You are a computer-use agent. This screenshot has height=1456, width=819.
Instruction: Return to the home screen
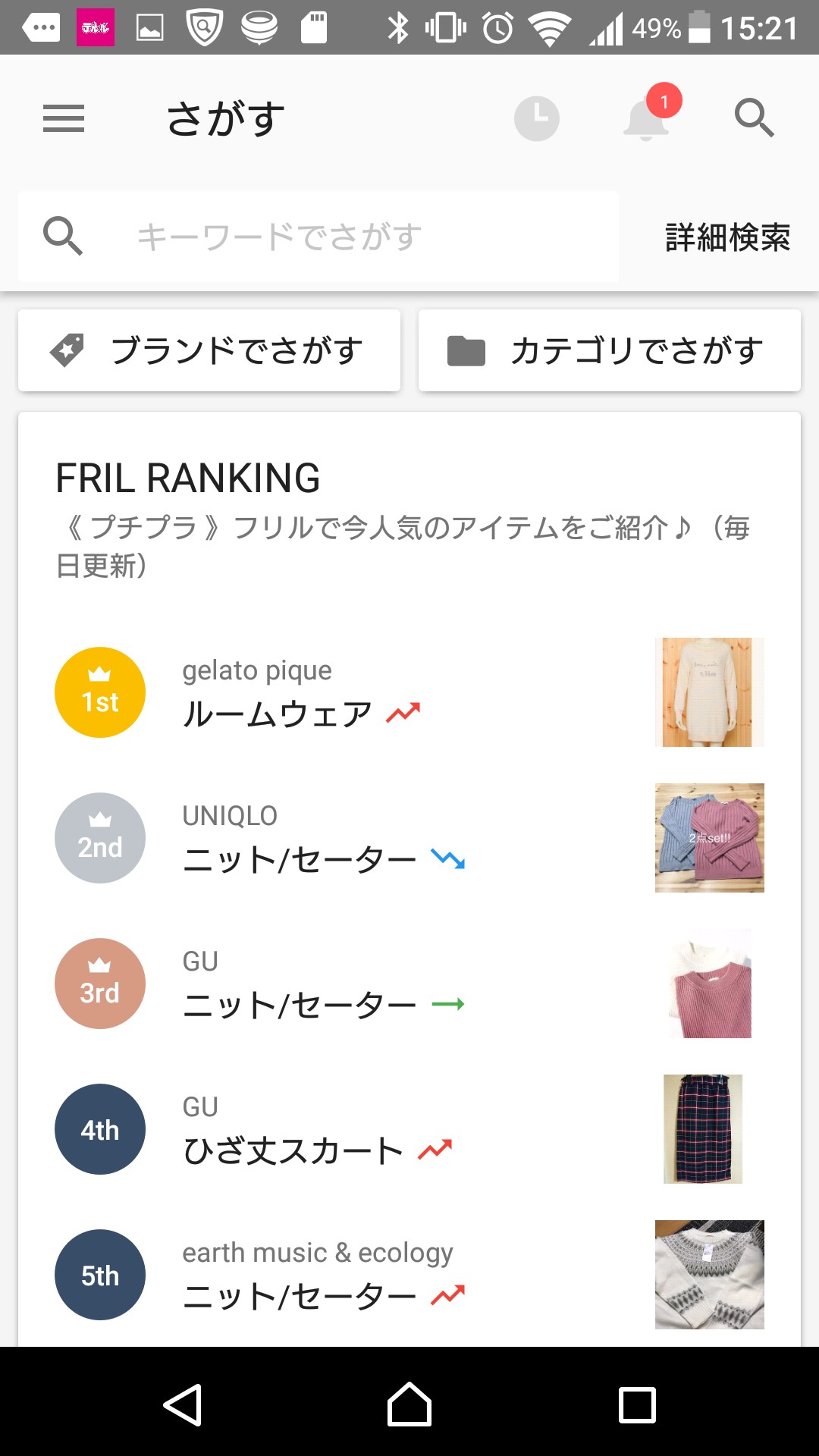[409, 1404]
